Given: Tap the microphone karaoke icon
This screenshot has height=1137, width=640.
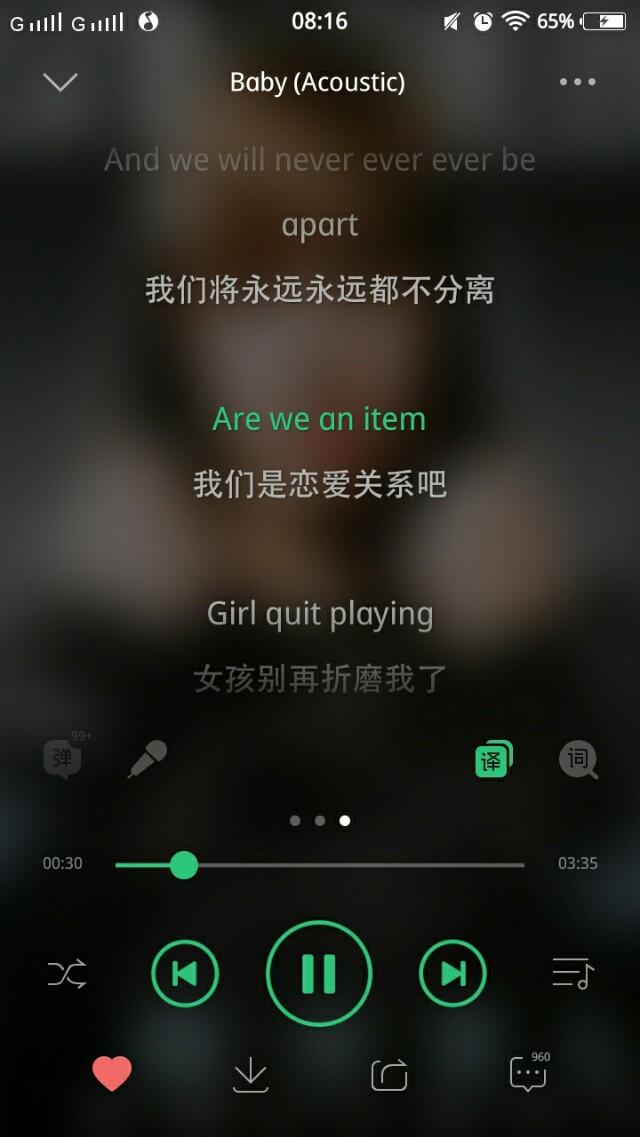Looking at the screenshot, I should [147, 760].
